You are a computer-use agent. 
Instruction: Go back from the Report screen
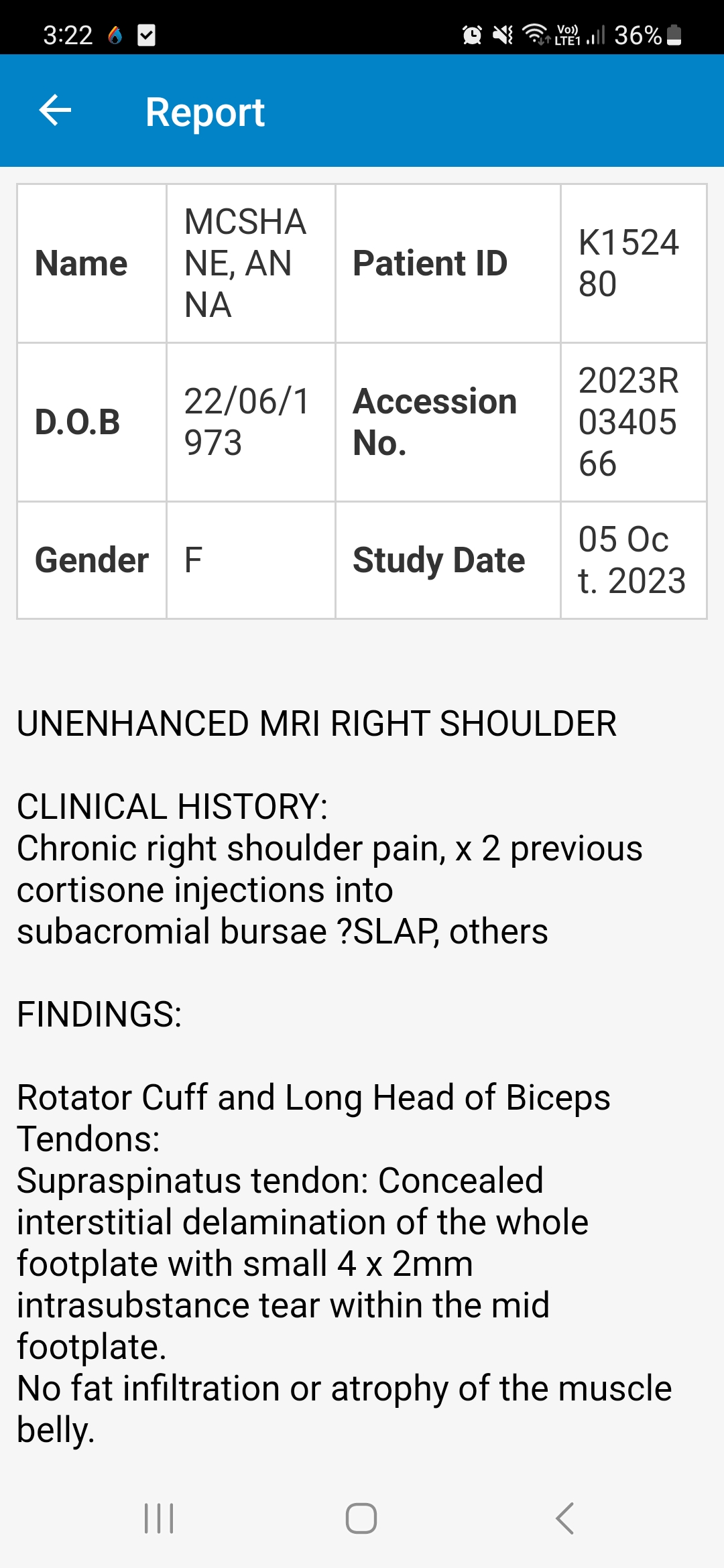[56, 111]
